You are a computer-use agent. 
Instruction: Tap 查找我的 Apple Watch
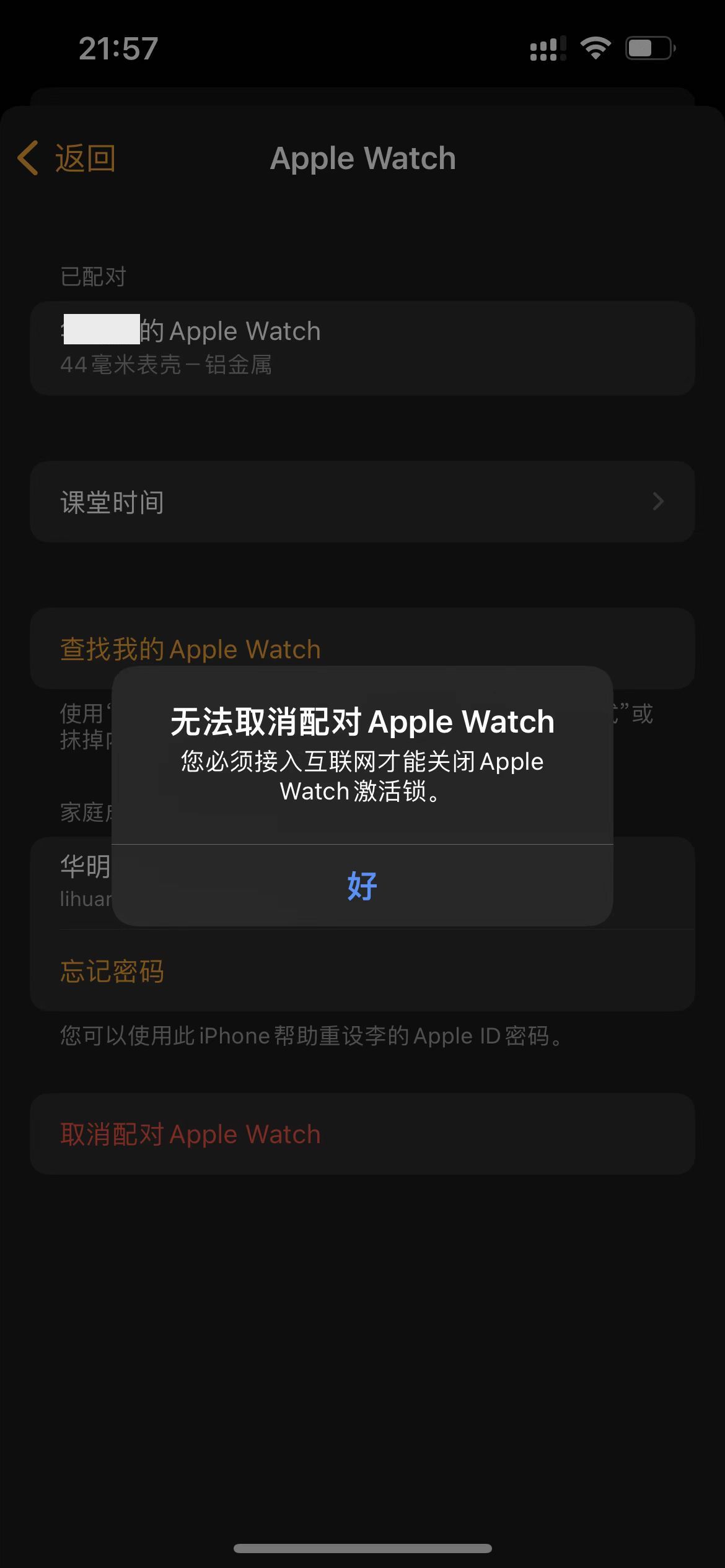pyautogui.click(x=191, y=648)
